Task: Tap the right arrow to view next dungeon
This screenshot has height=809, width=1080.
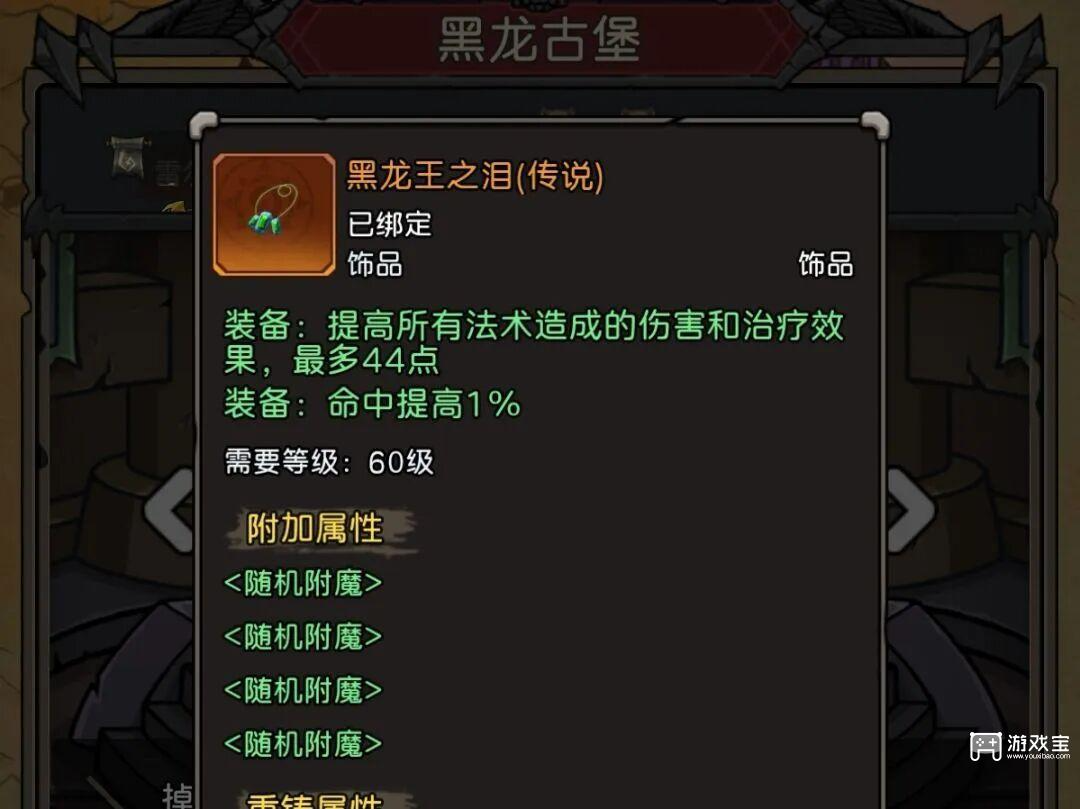Action: (910, 510)
